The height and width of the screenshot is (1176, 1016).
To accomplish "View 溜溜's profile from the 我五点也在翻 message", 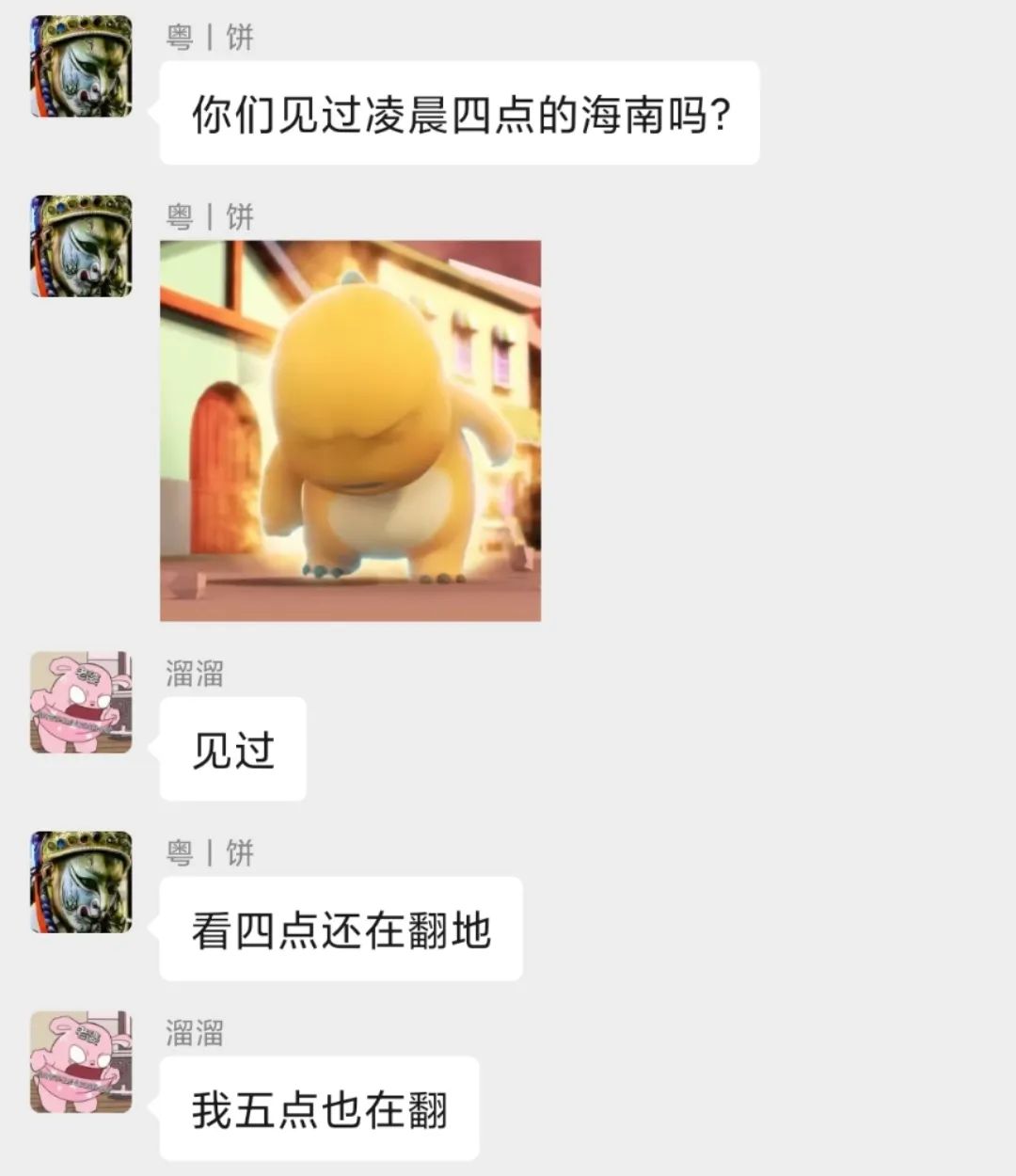I will click(x=82, y=1062).
